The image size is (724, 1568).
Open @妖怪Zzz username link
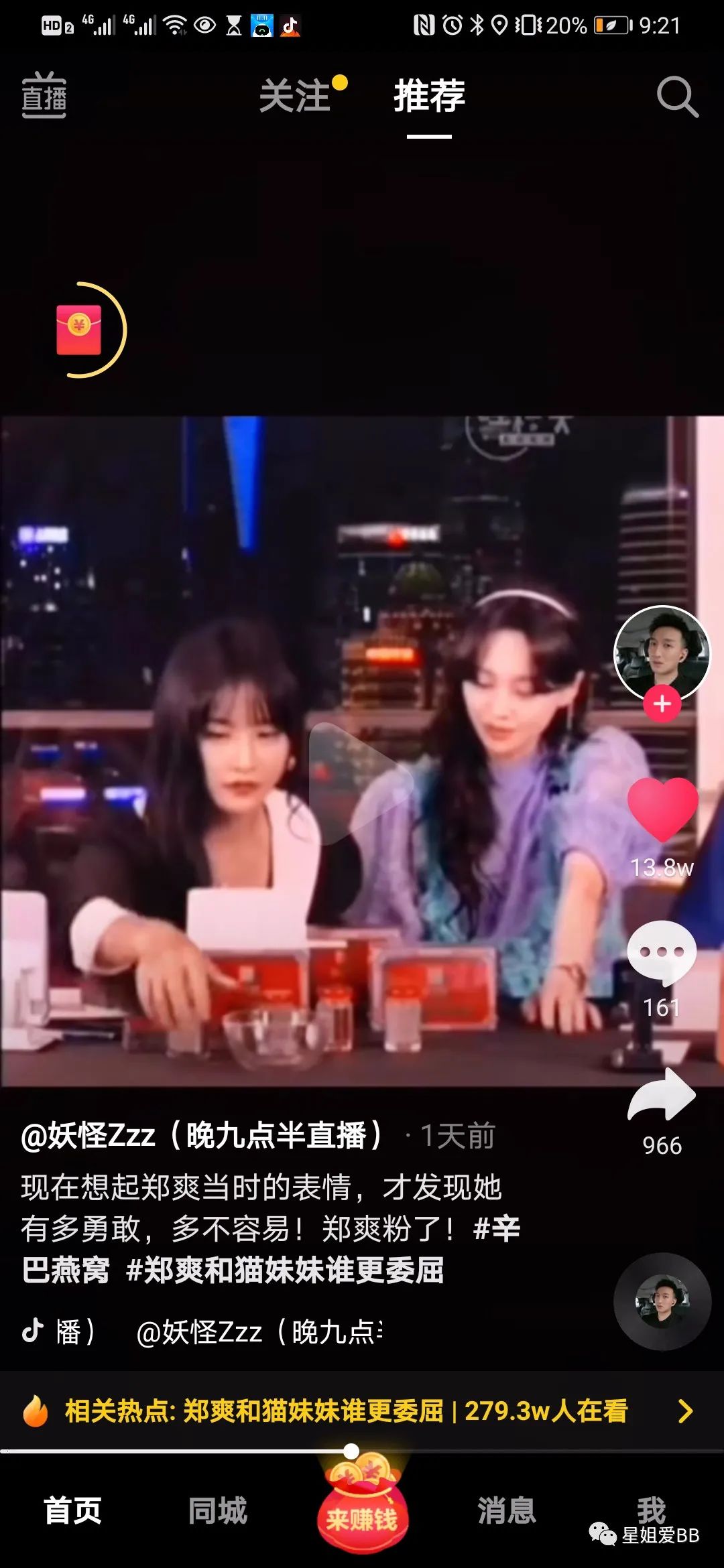coord(201,1136)
